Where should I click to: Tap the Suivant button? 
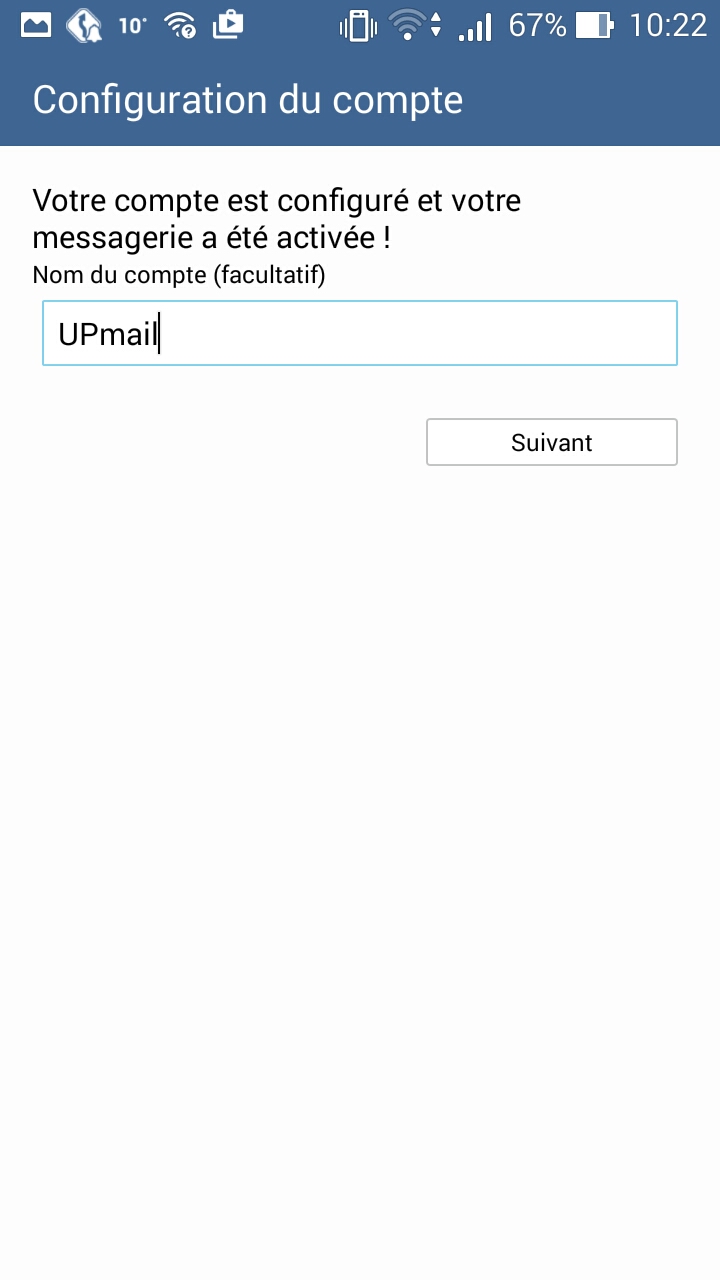(x=552, y=442)
